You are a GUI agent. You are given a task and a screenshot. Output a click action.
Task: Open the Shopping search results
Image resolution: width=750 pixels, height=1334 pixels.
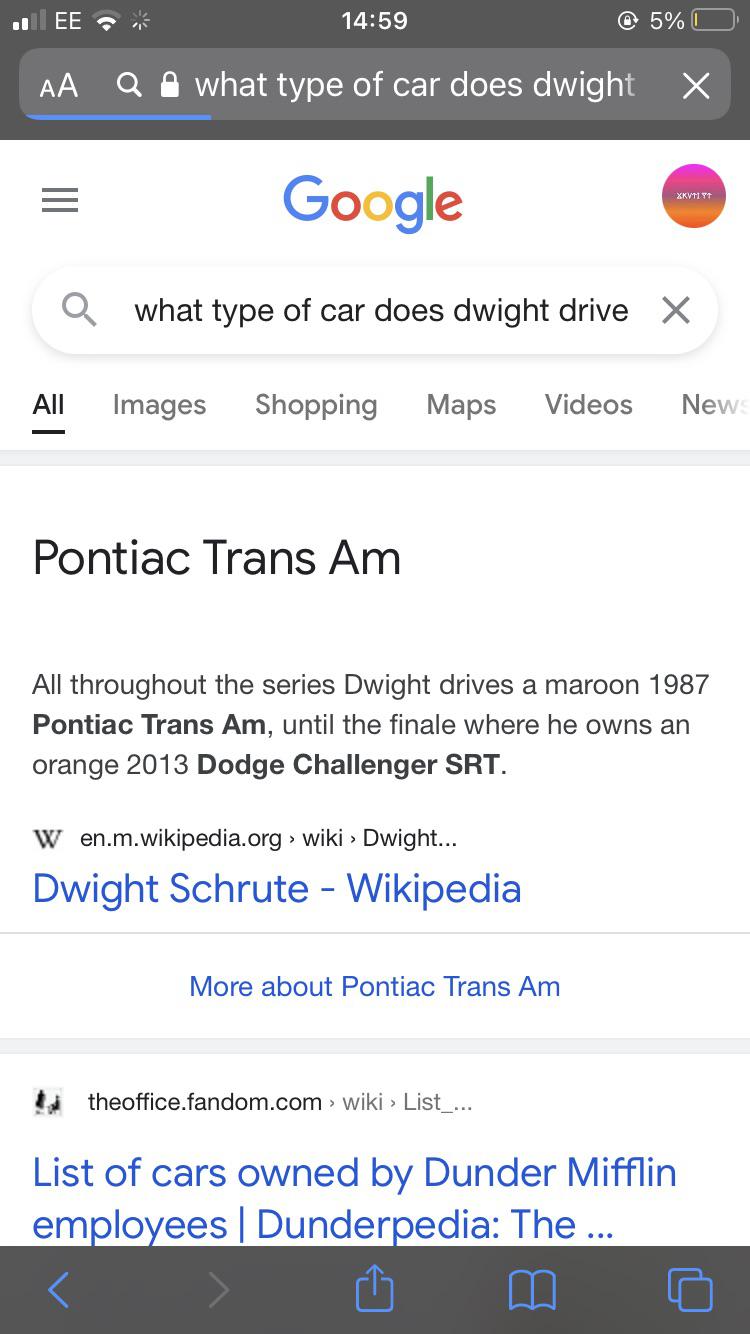click(x=315, y=405)
